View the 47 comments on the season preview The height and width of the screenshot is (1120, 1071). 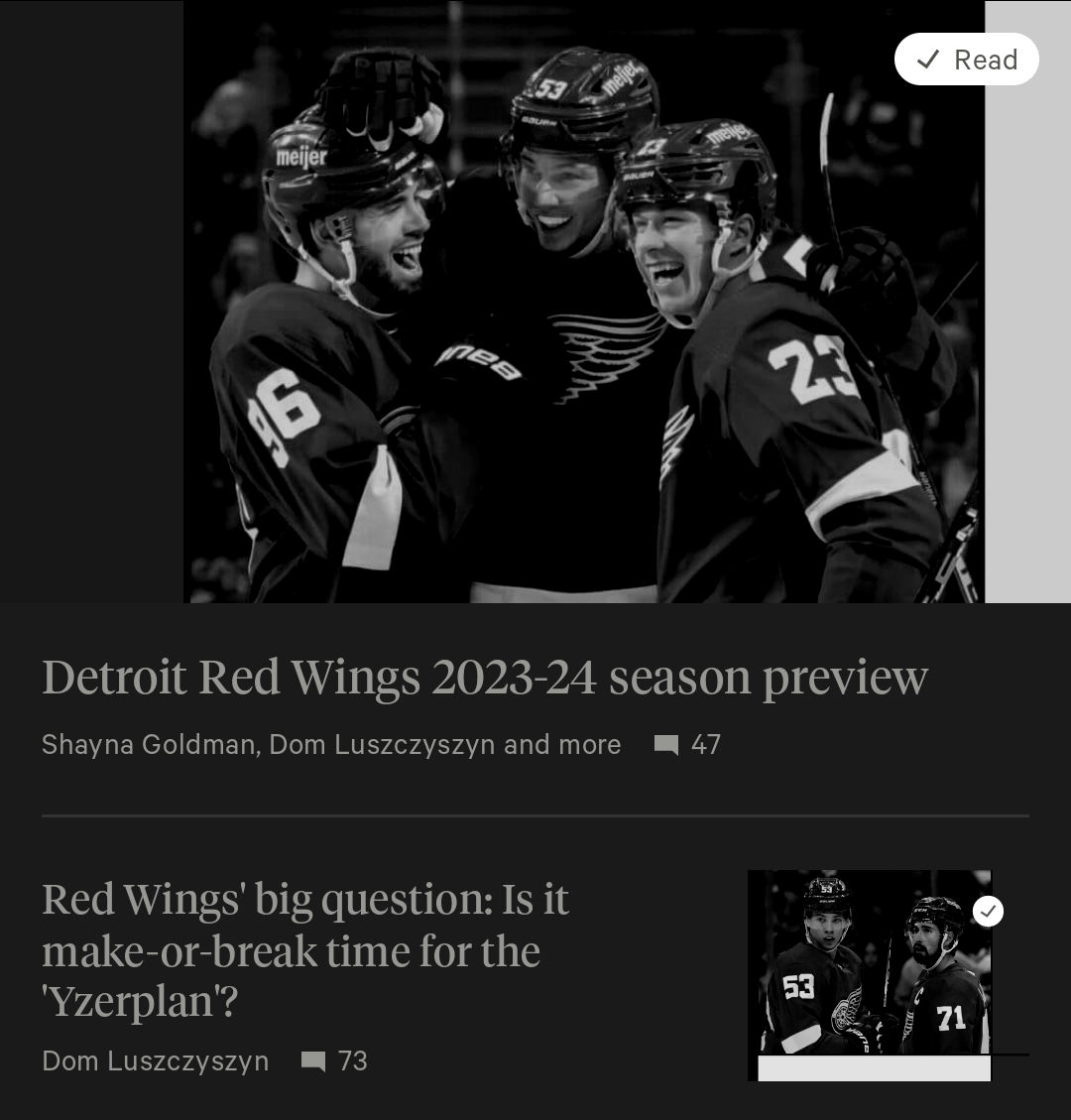688,745
